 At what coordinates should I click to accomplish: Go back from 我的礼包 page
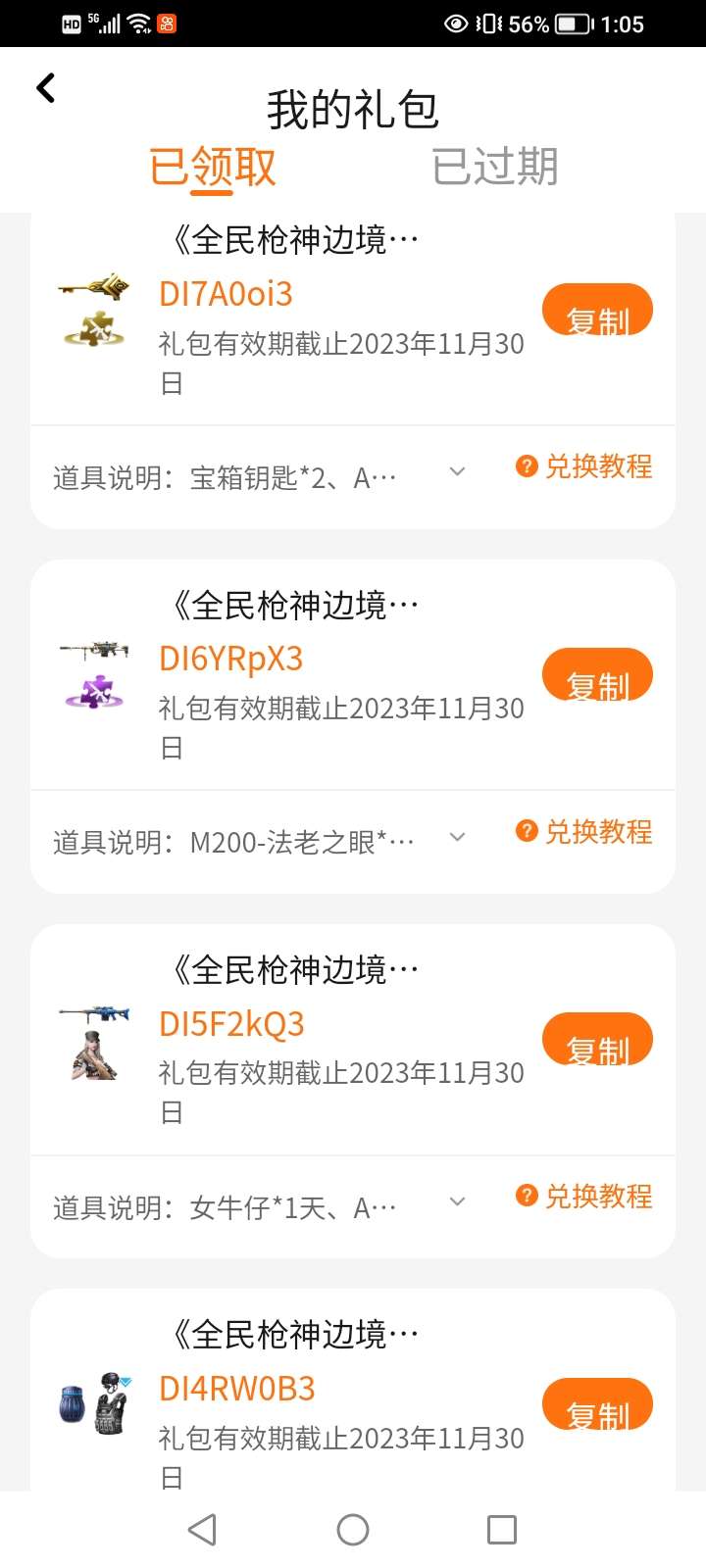pyautogui.click(x=46, y=88)
